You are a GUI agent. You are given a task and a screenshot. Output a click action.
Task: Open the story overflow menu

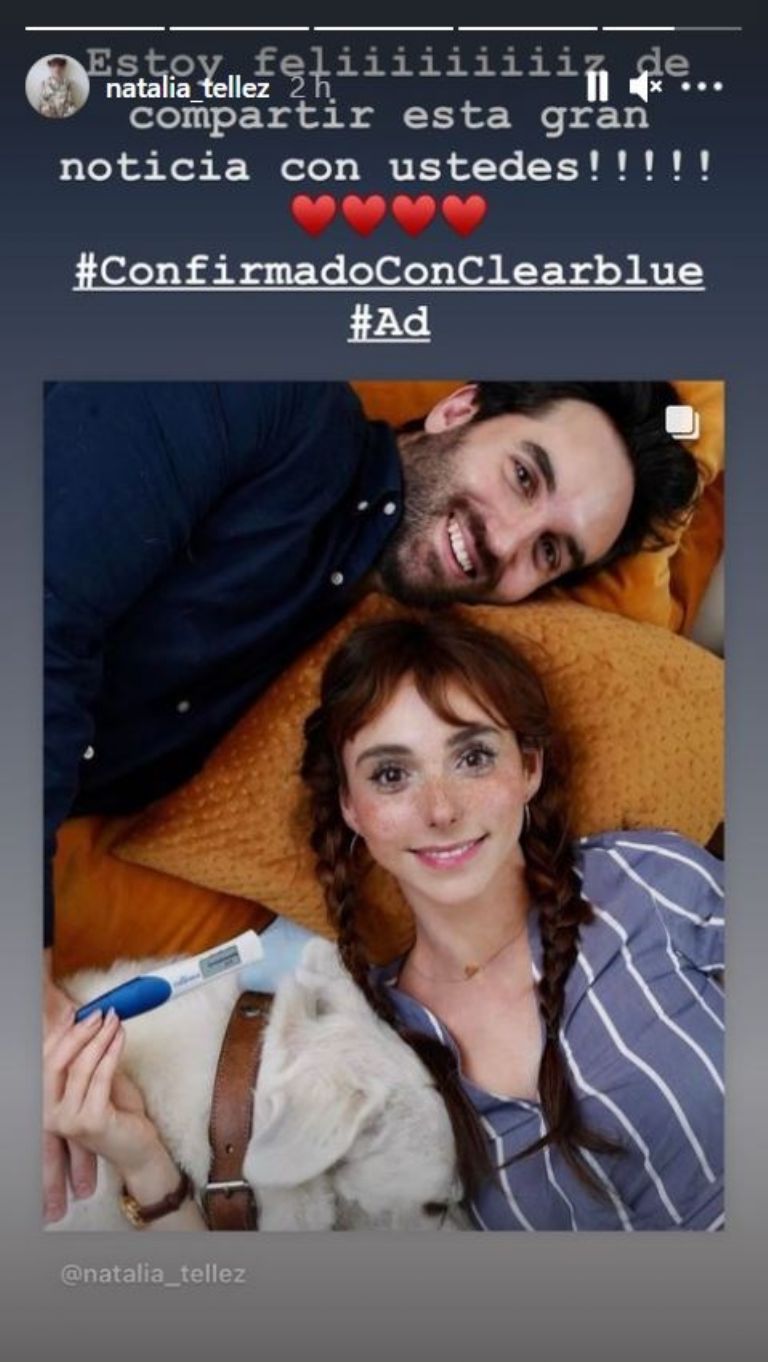(x=701, y=88)
